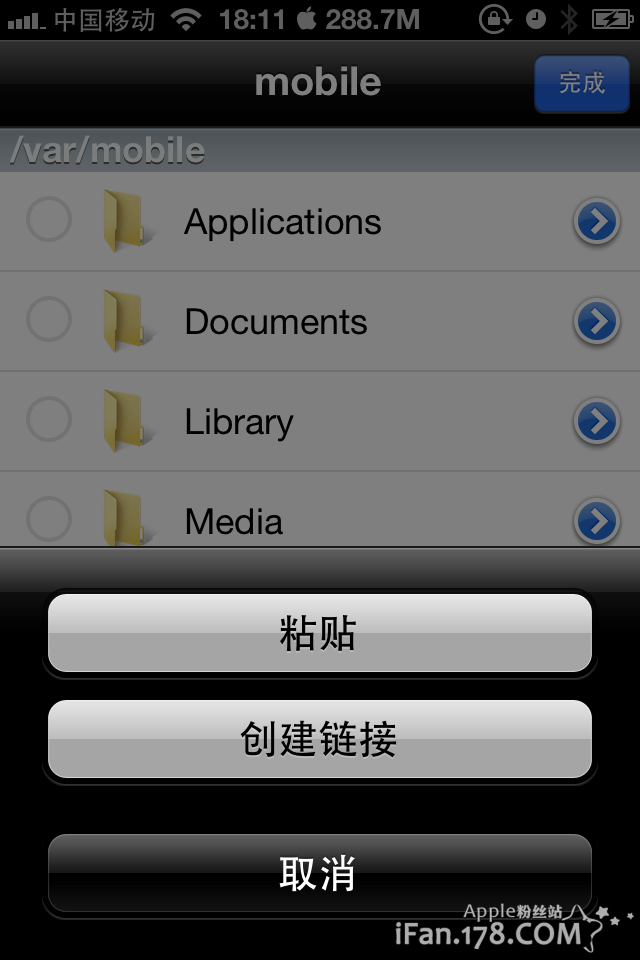Image resolution: width=640 pixels, height=960 pixels.
Task: Tap the blue arrow beside Media
Action: 597,521
